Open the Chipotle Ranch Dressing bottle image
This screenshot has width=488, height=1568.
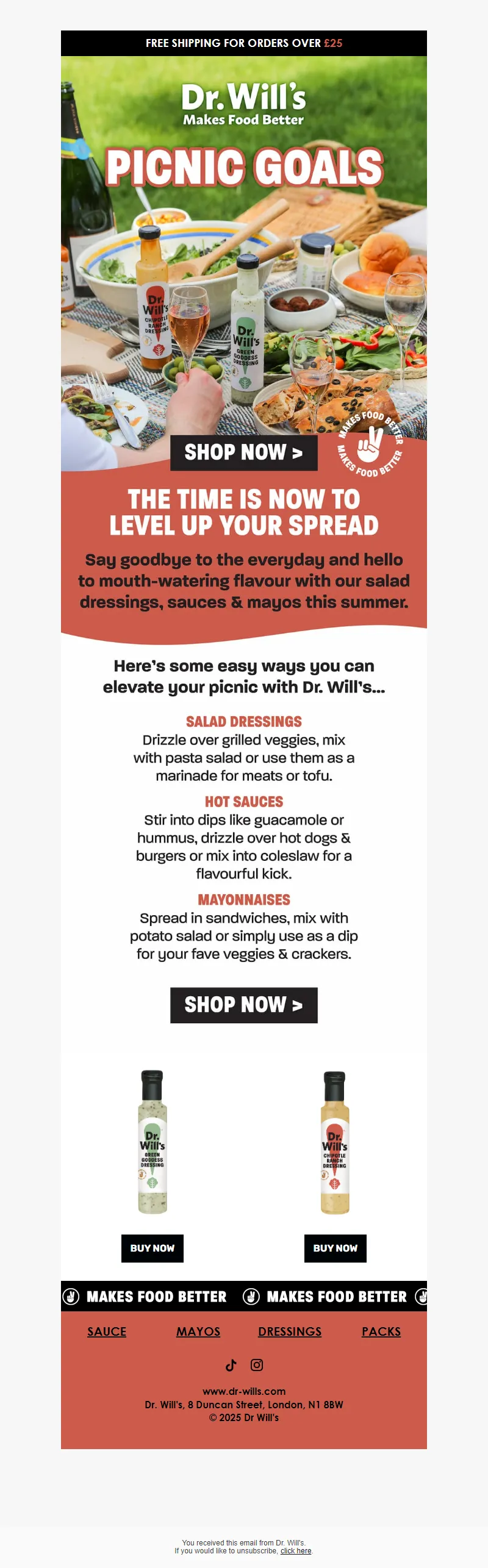335,1142
